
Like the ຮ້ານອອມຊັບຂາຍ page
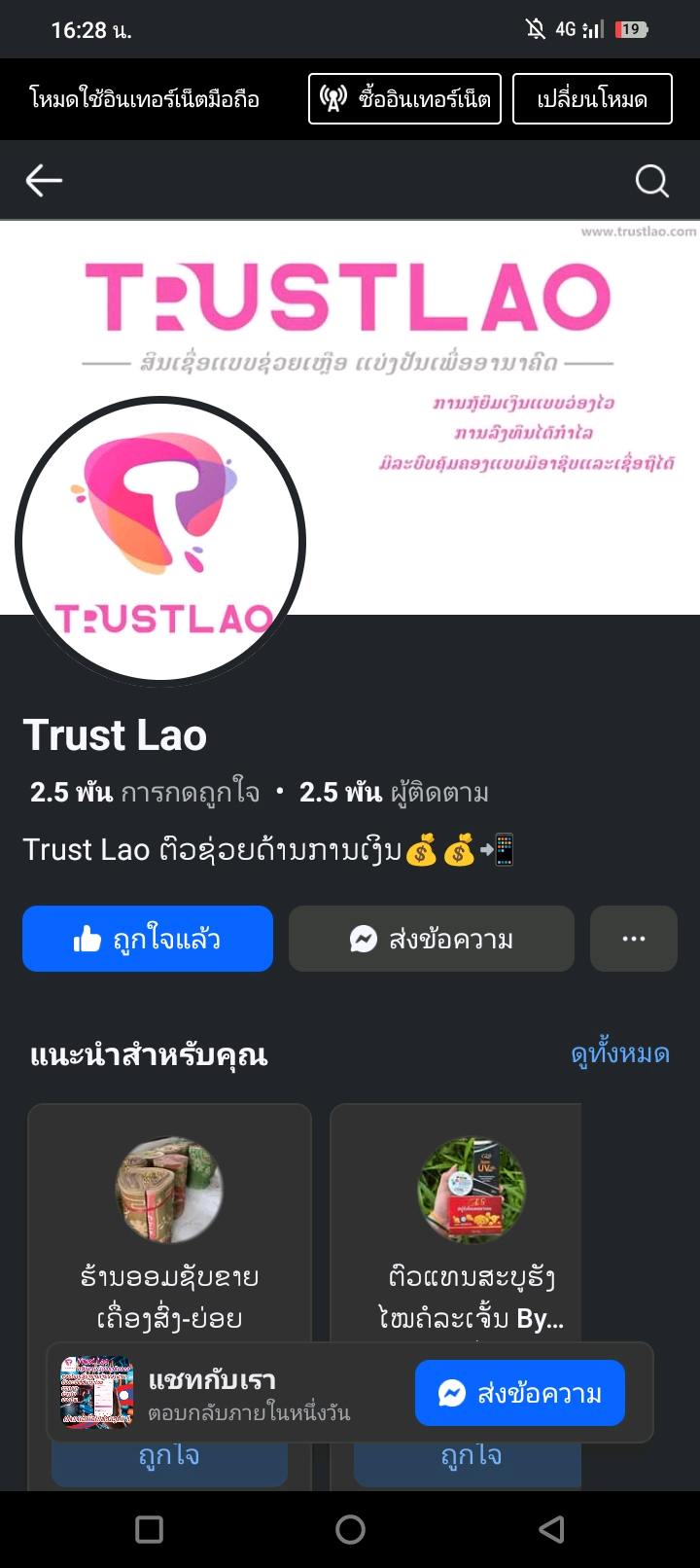coord(169,1459)
